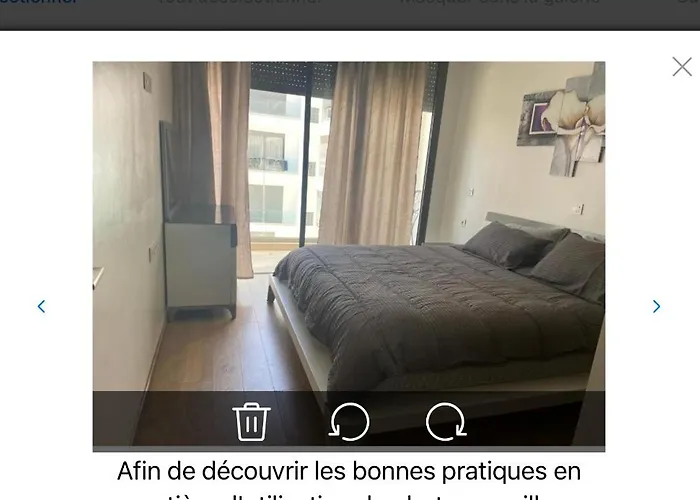Screen dimensions: 700x500
Task: Delete this bedroom photo
Action: coord(251,421)
